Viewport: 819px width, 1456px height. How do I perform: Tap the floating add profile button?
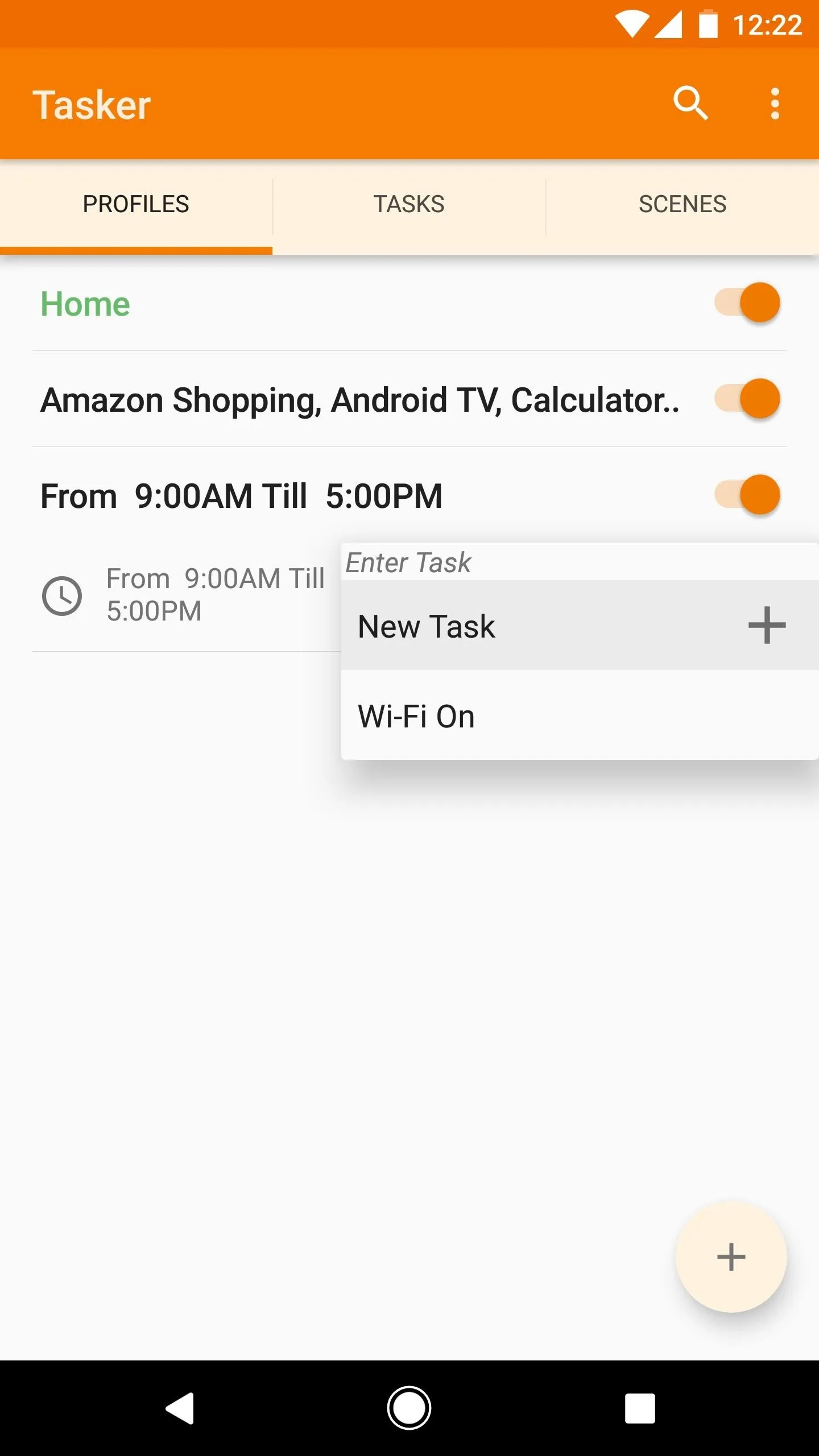[x=731, y=1257]
